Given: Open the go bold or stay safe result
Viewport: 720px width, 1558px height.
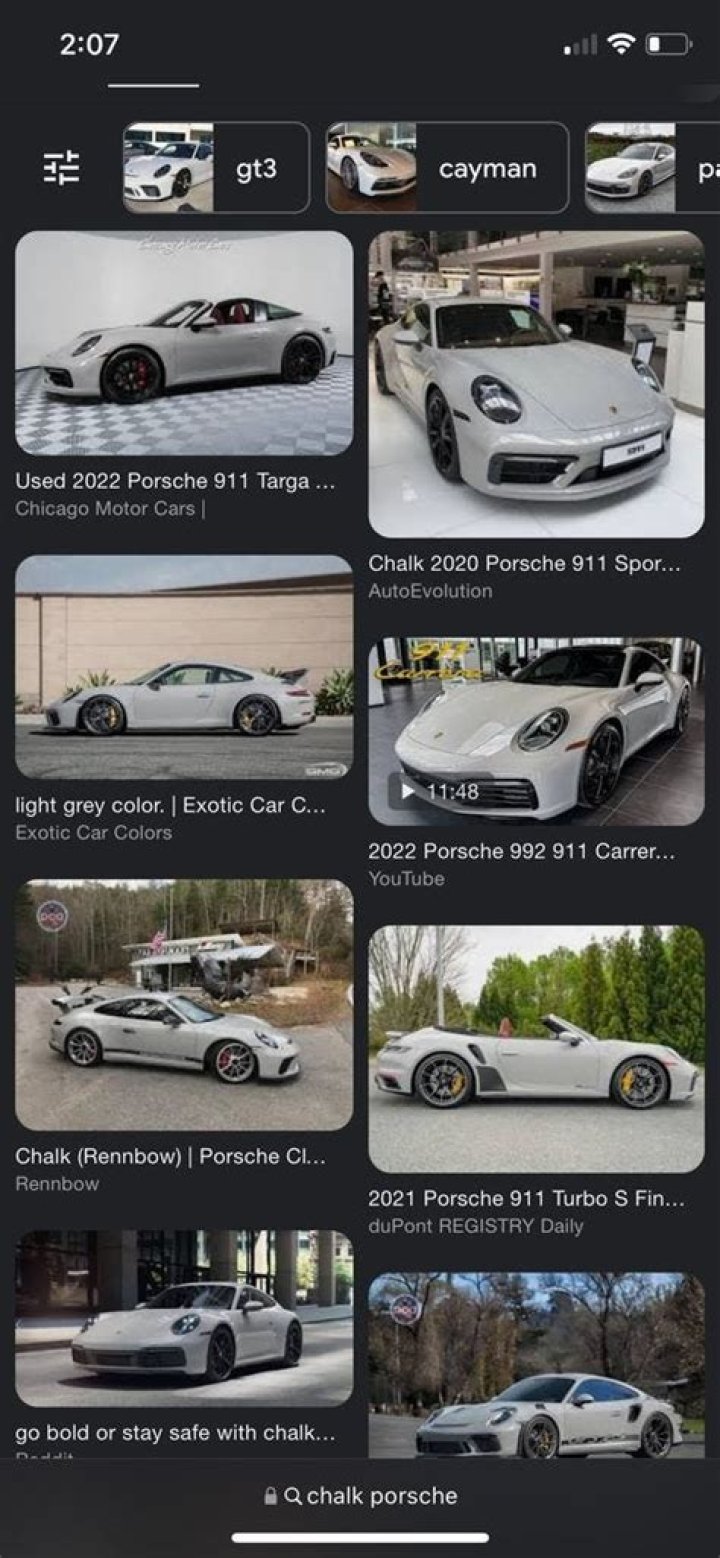Looking at the screenshot, I should [184, 1318].
